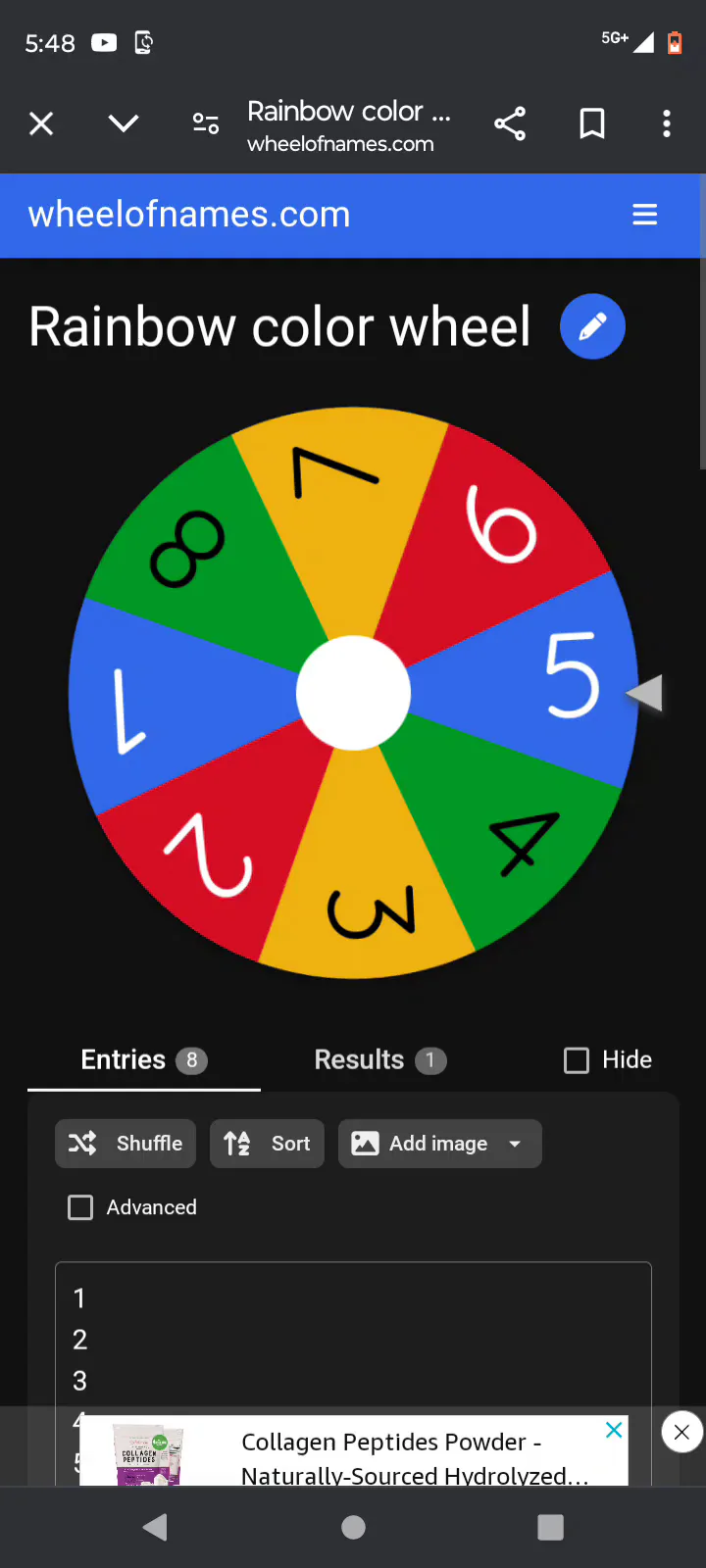Viewport: 706px width, 1568px height.
Task: Dismiss the collagen ad banner
Action: click(x=681, y=1433)
